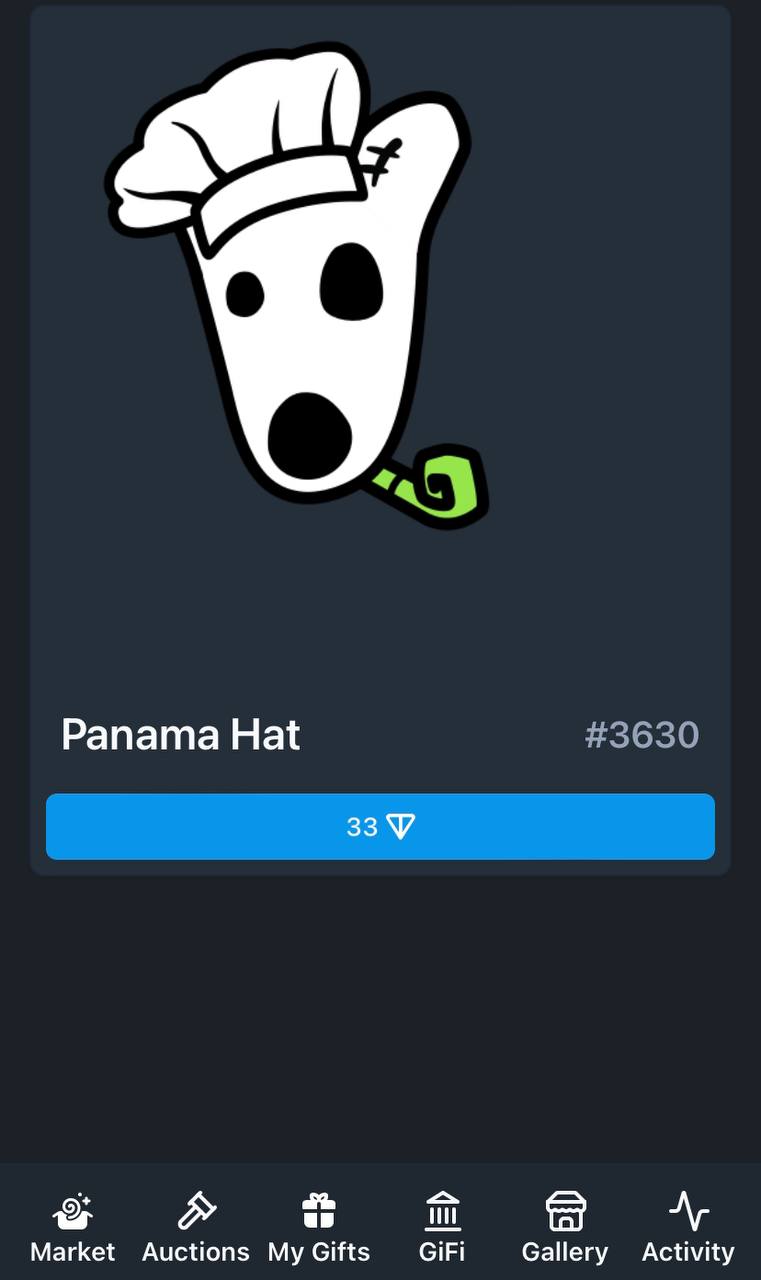Go to My Gifts
Image resolution: width=761 pixels, height=1280 pixels.
pos(319,1227)
